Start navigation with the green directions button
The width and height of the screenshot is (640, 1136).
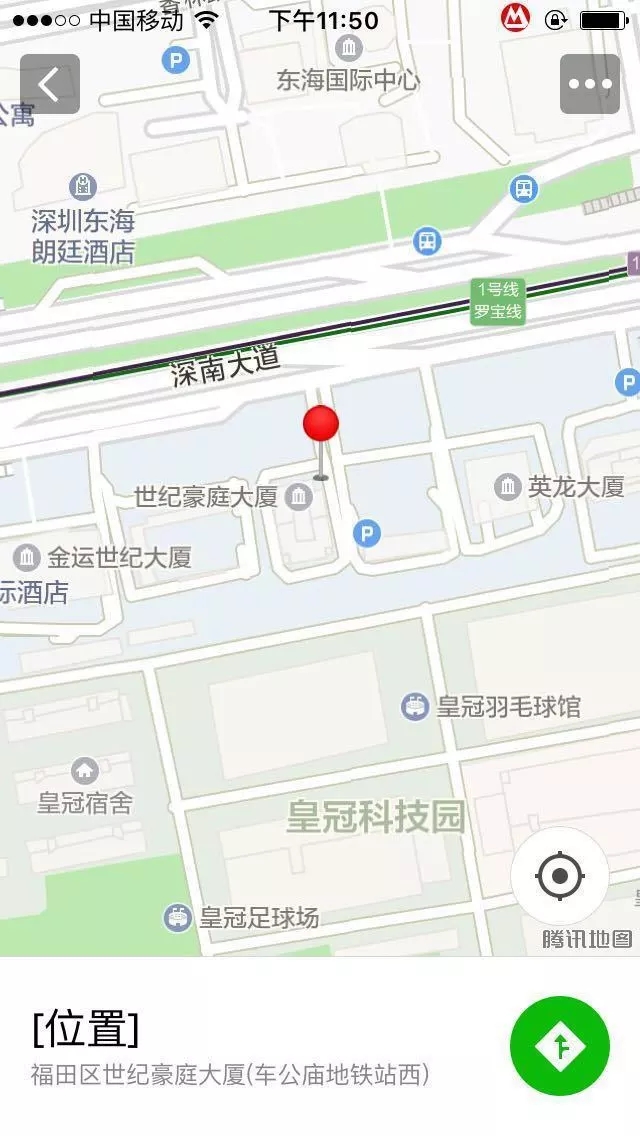coord(560,1046)
